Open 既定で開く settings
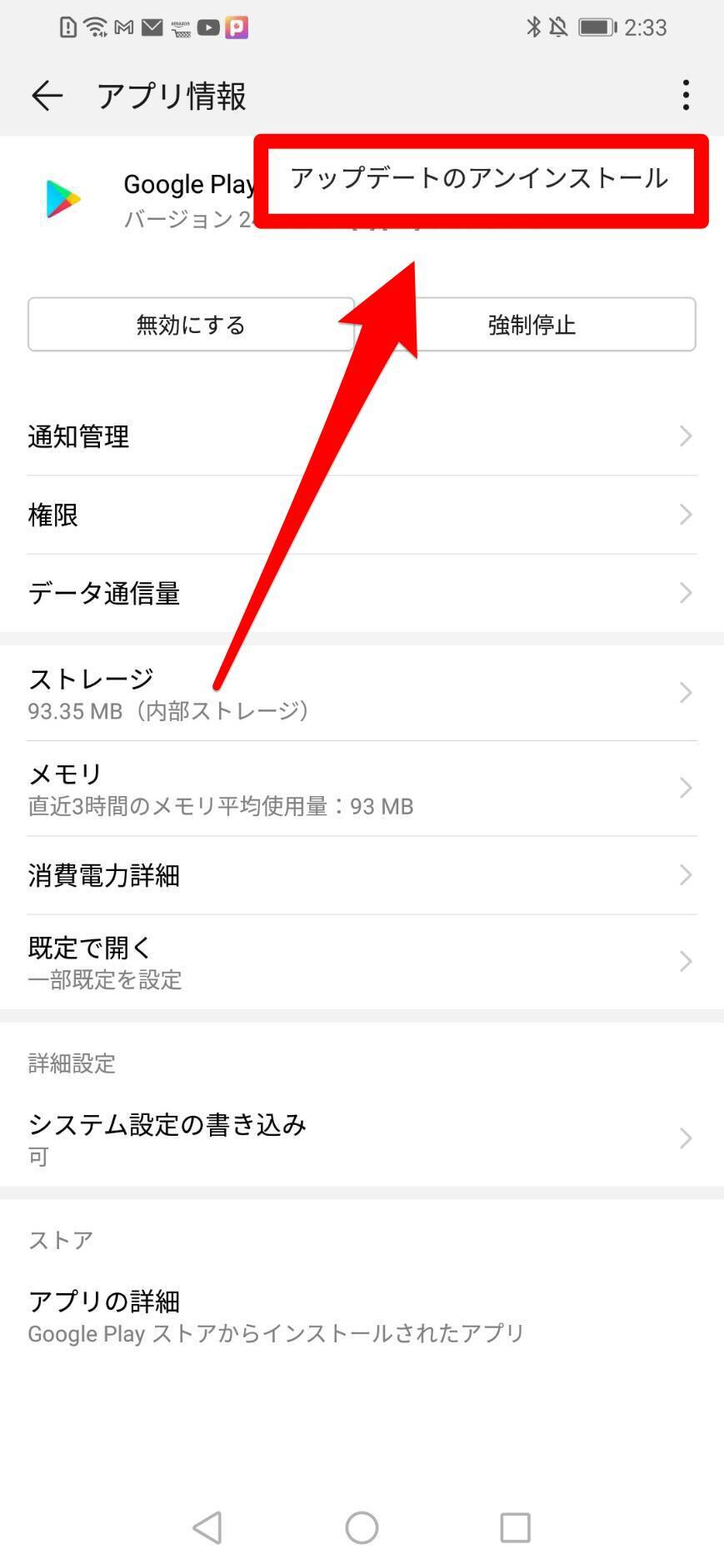The height and width of the screenshot is (1568, 724). 362,962
